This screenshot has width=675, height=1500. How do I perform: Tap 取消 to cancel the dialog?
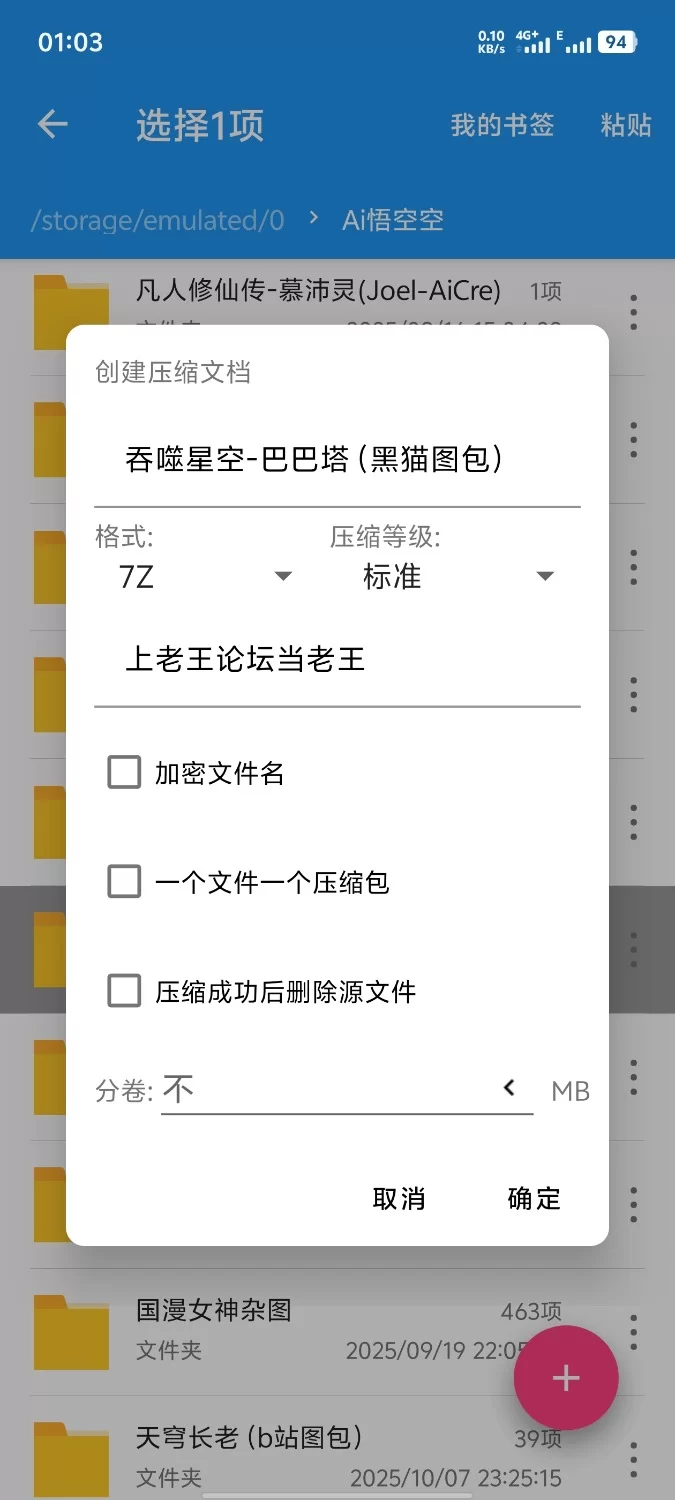click(399, 1198)
